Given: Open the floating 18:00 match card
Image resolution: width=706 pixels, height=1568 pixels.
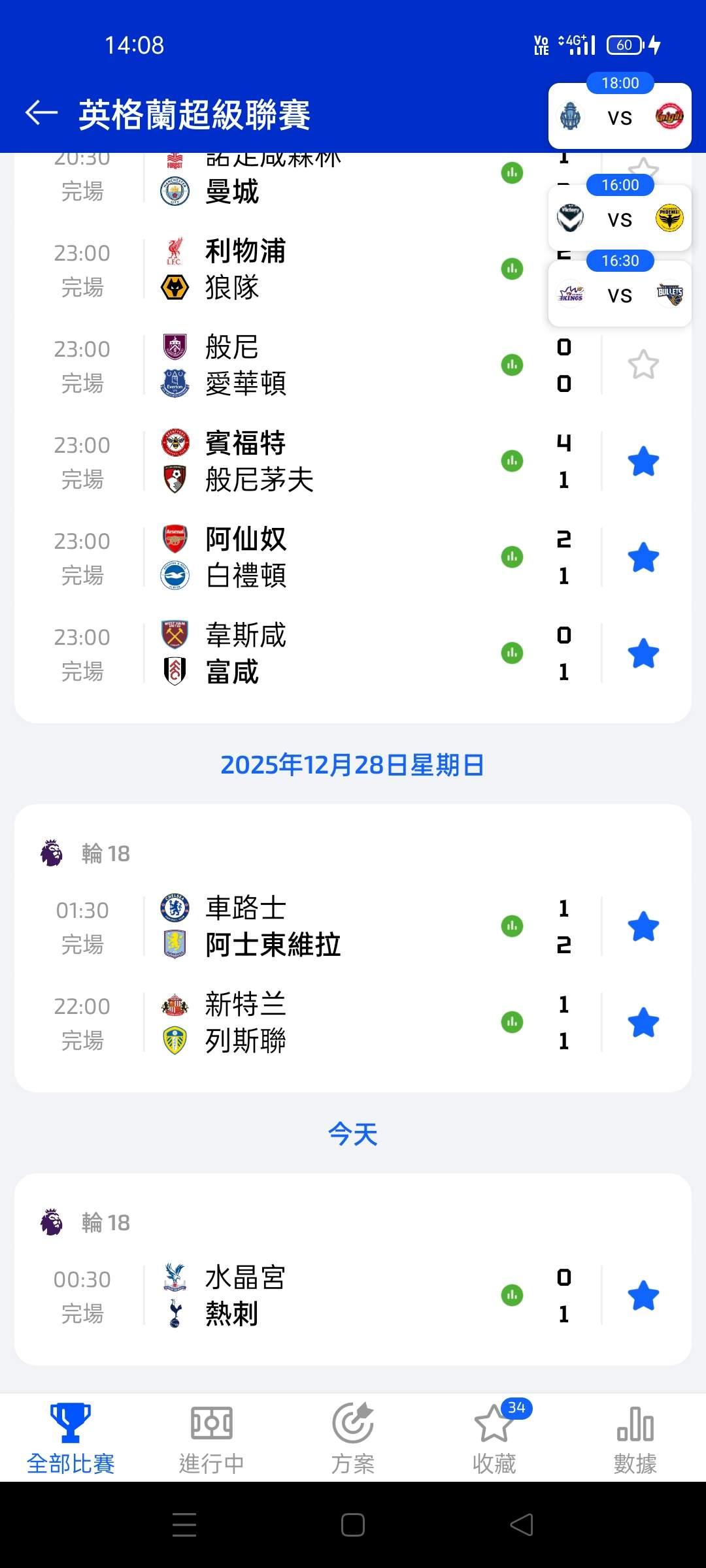Looking at the screenshot, I should 620,118.
